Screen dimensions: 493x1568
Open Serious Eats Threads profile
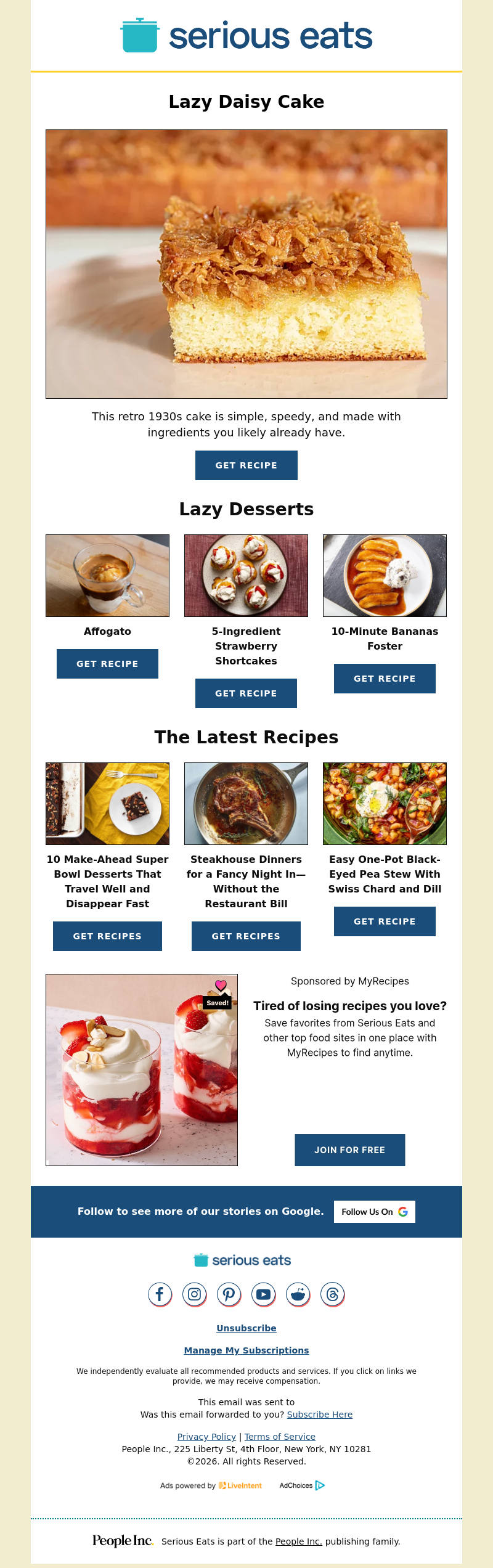(x=332, y=1294)
